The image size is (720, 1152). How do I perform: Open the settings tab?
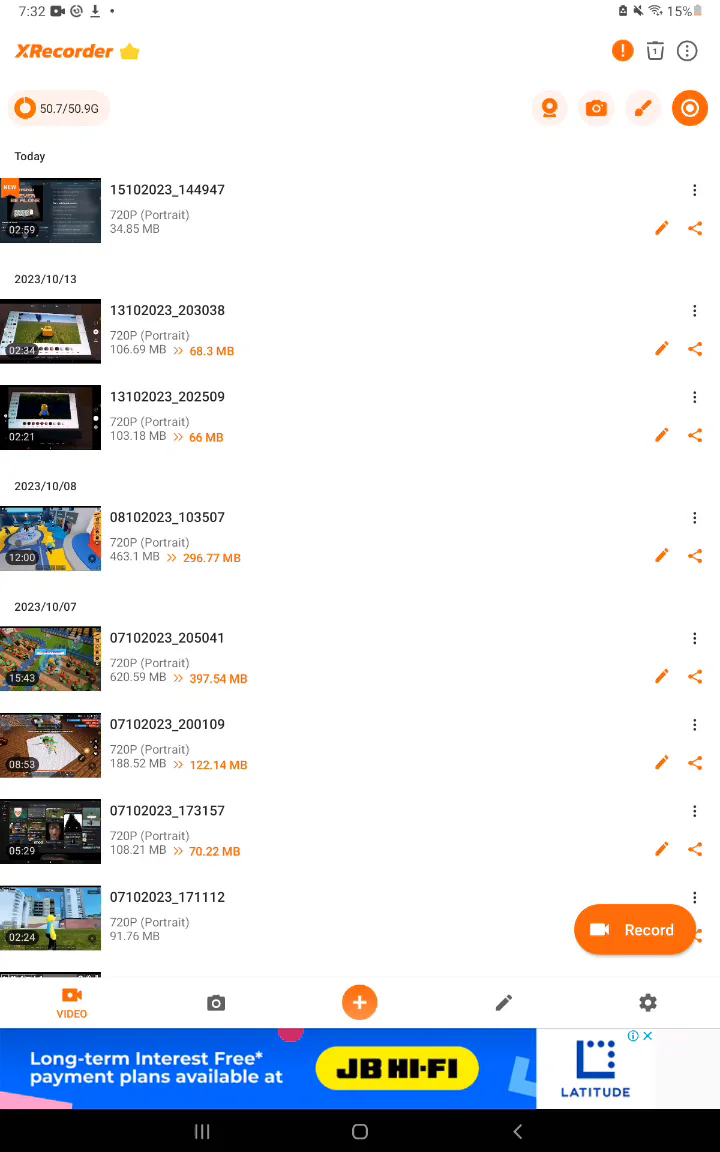click(648, 1002)
